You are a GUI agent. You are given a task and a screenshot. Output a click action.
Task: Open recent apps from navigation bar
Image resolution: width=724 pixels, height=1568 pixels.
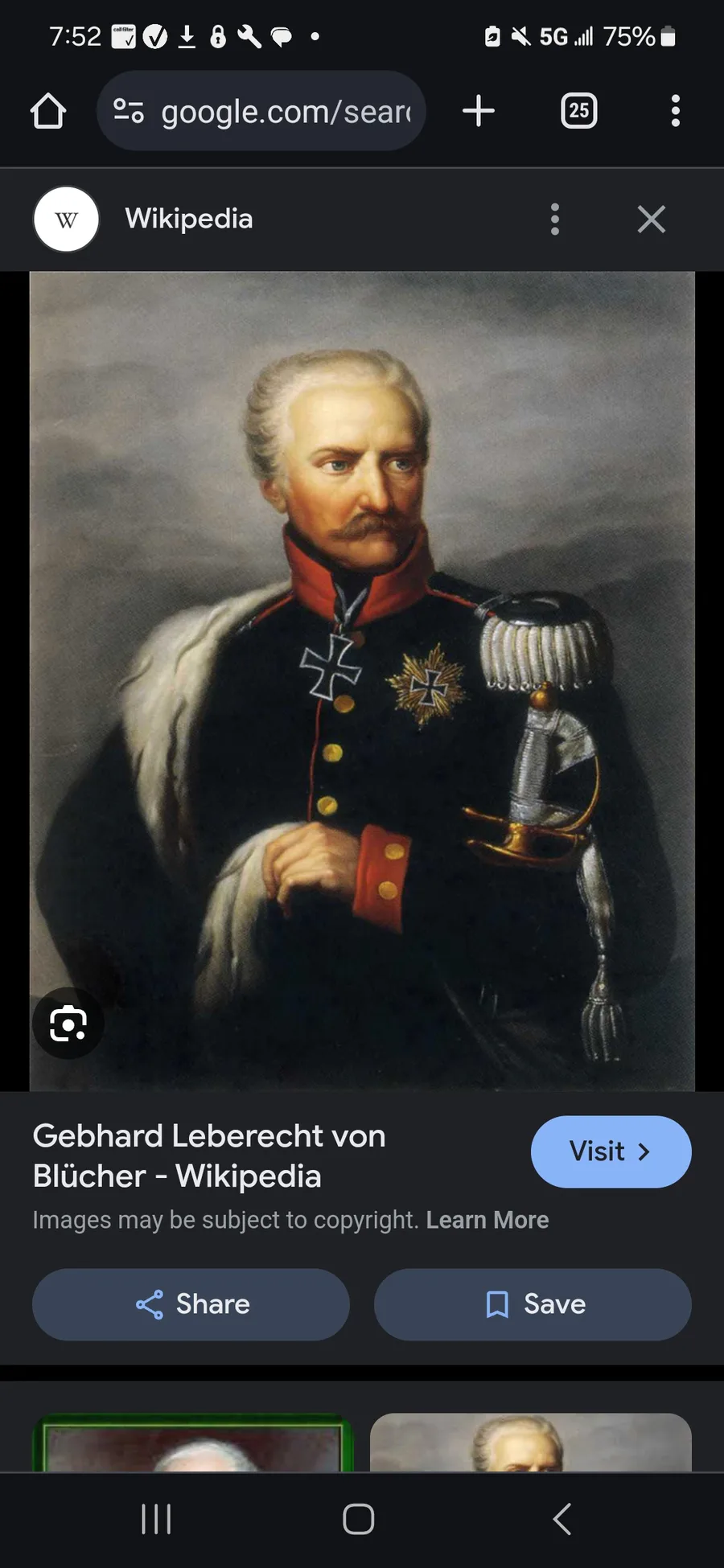[x=156, y=1519]
